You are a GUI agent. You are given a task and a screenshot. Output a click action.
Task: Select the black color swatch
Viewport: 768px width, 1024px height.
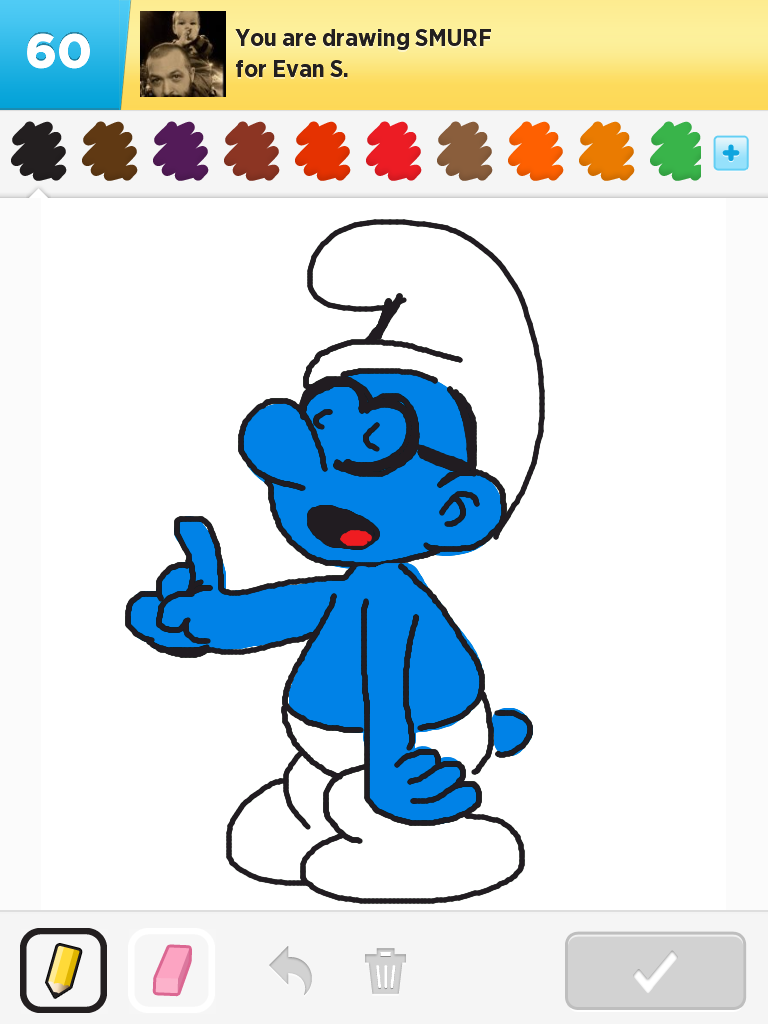(x=38, y=151)
